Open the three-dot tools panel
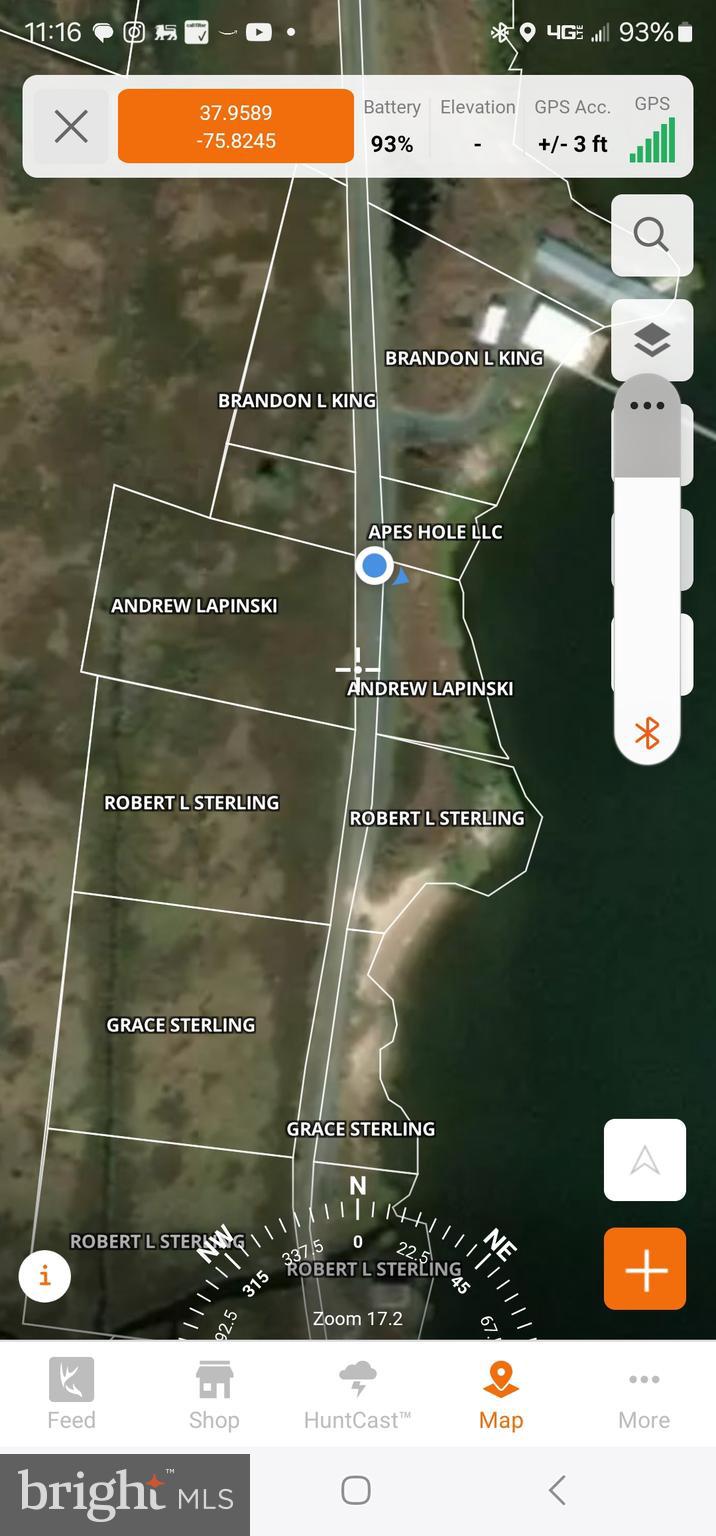 [647, 406]
